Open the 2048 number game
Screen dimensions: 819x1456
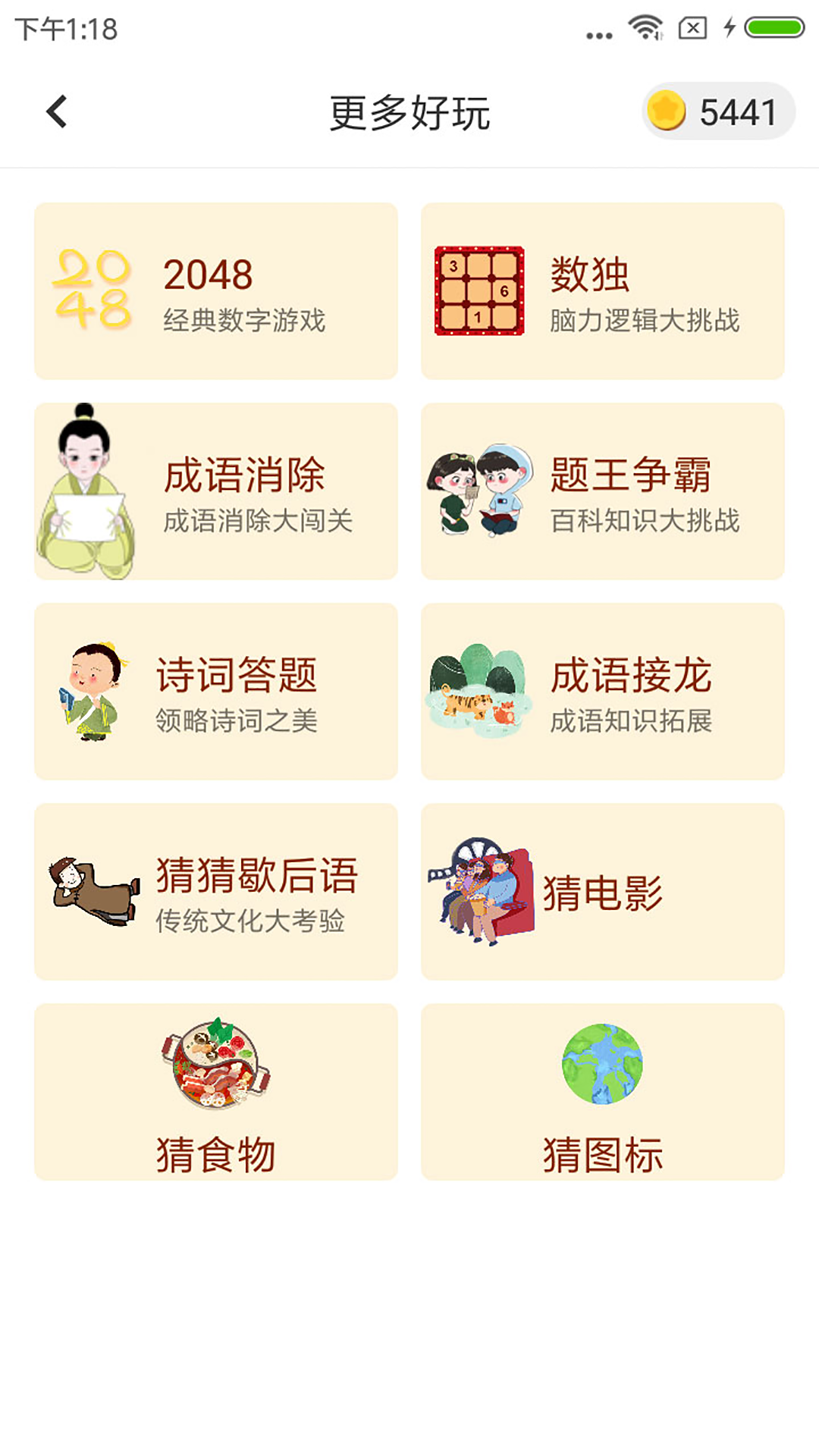(x=216, y=291)
